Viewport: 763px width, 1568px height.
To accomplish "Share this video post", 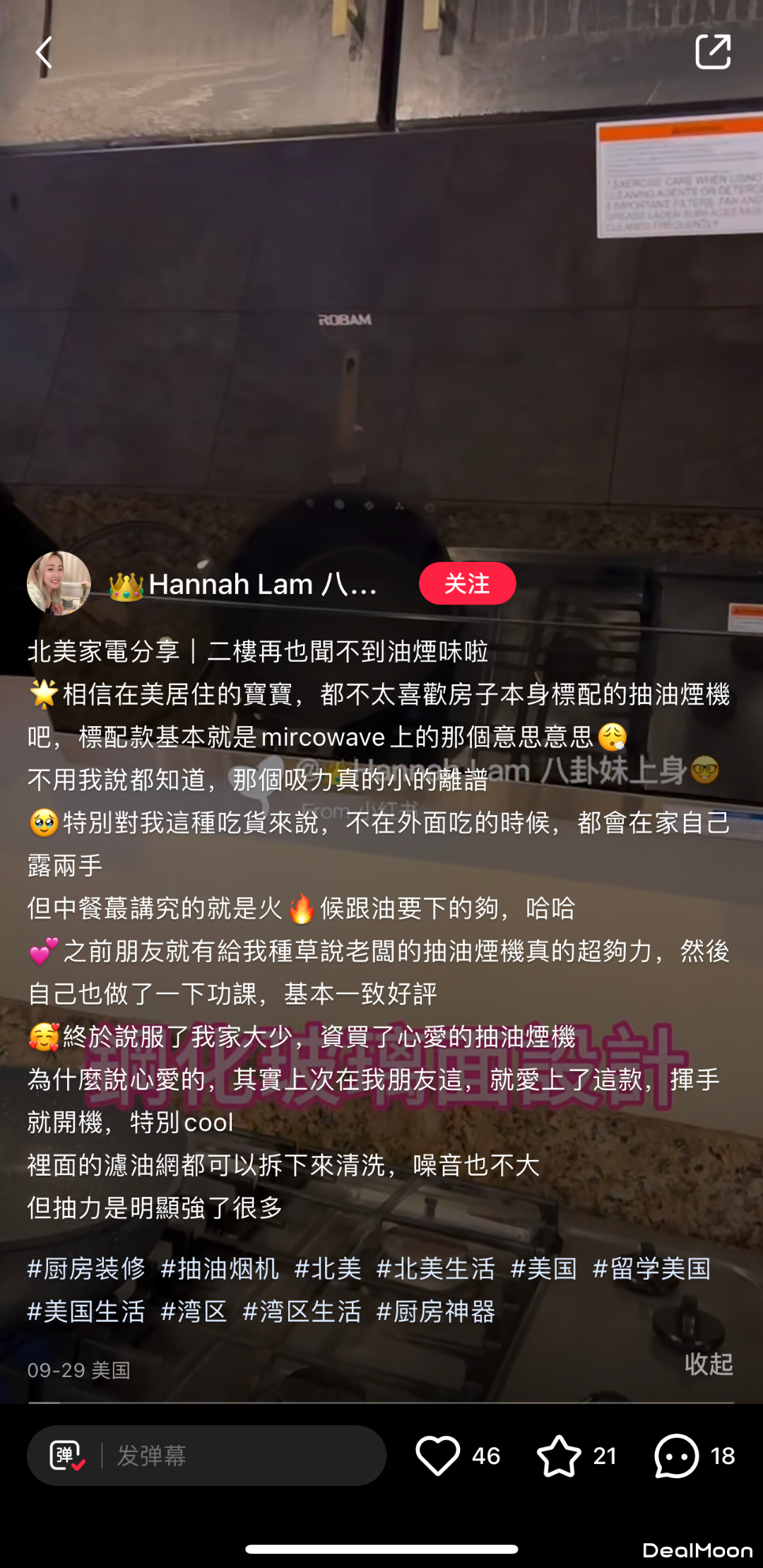I will click(712, 52).
